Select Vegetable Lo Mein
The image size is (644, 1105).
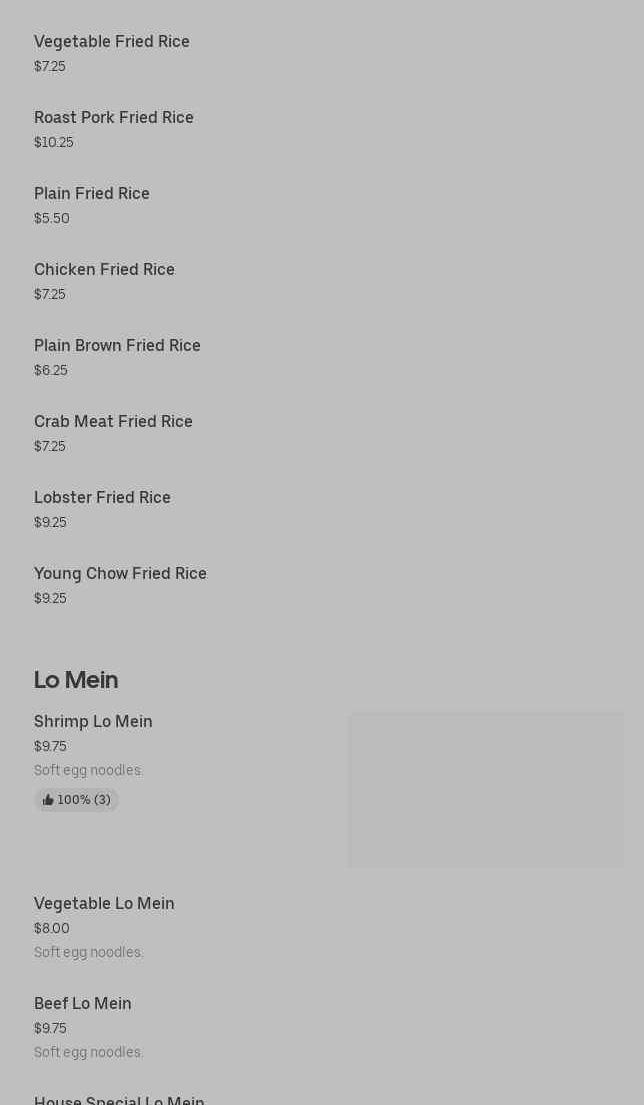pyautogui.click(x=104, y=904)
